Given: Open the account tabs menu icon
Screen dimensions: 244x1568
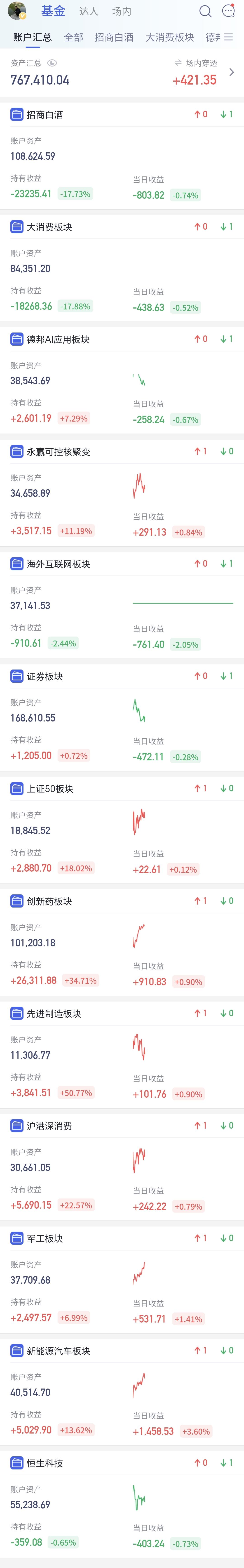Looking at the screenshot, I should click(229, 37).
